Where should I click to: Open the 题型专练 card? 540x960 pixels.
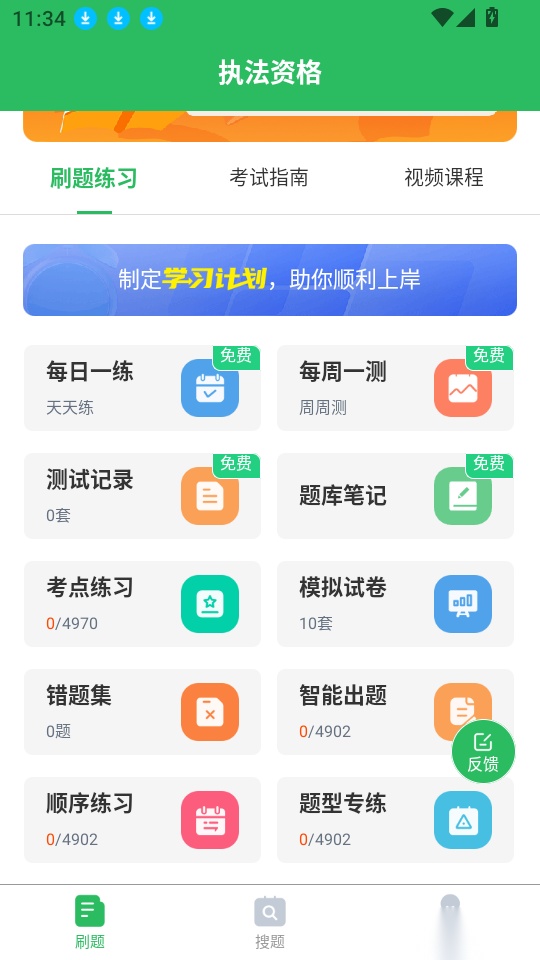coord(396,820)
